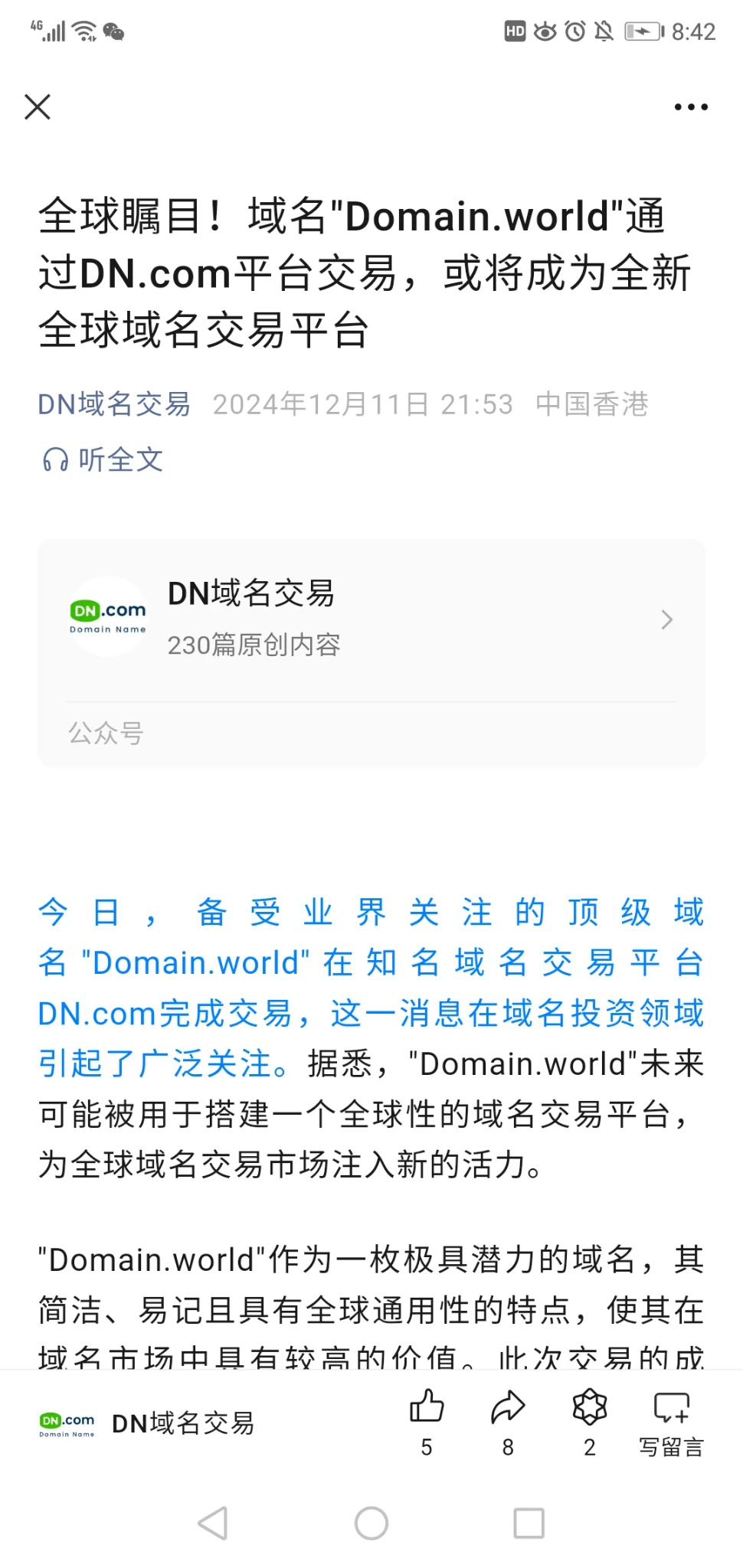This screenshot has height=1568, width=743.
Task: Close the article page
Action: pyautogui.click(x=38, y=107)
